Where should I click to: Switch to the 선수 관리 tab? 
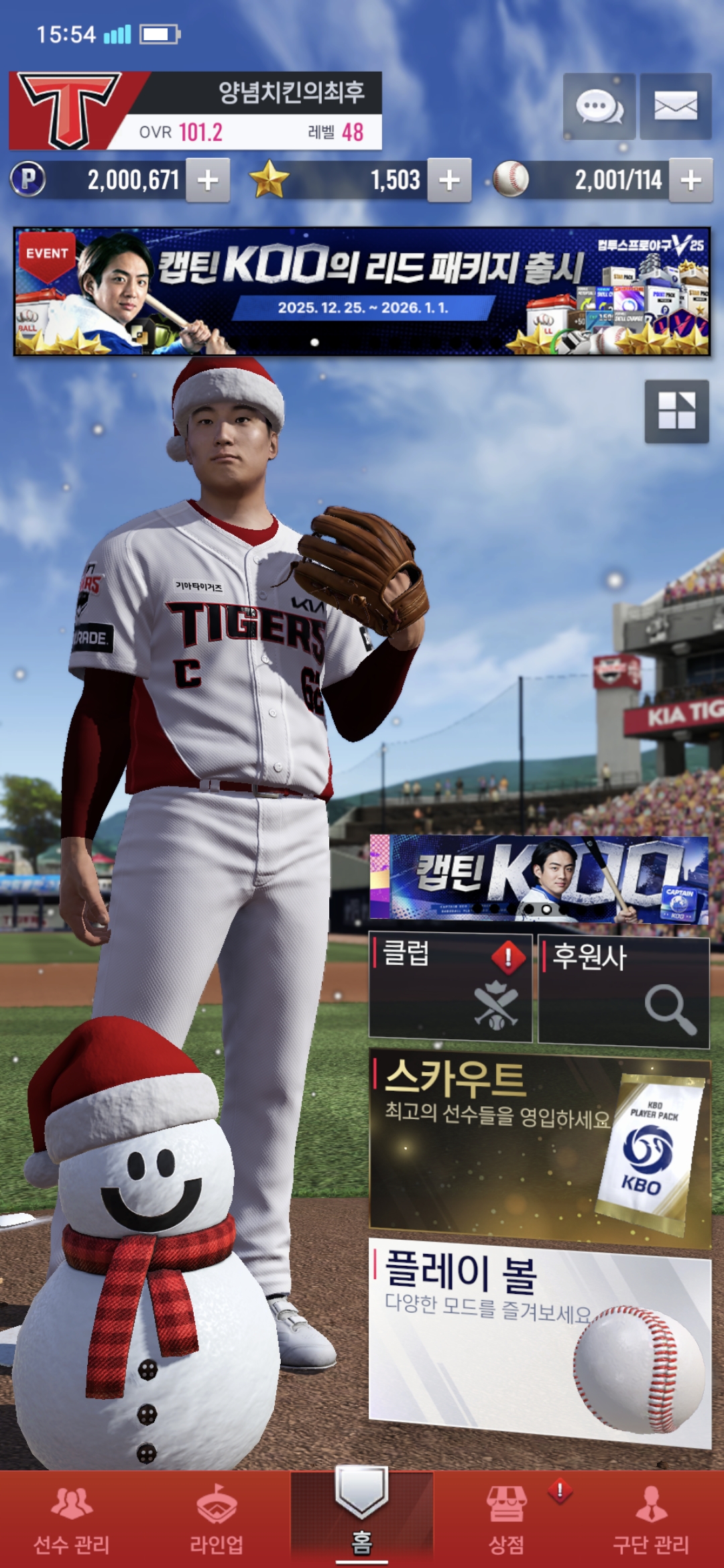point(72,1520)
